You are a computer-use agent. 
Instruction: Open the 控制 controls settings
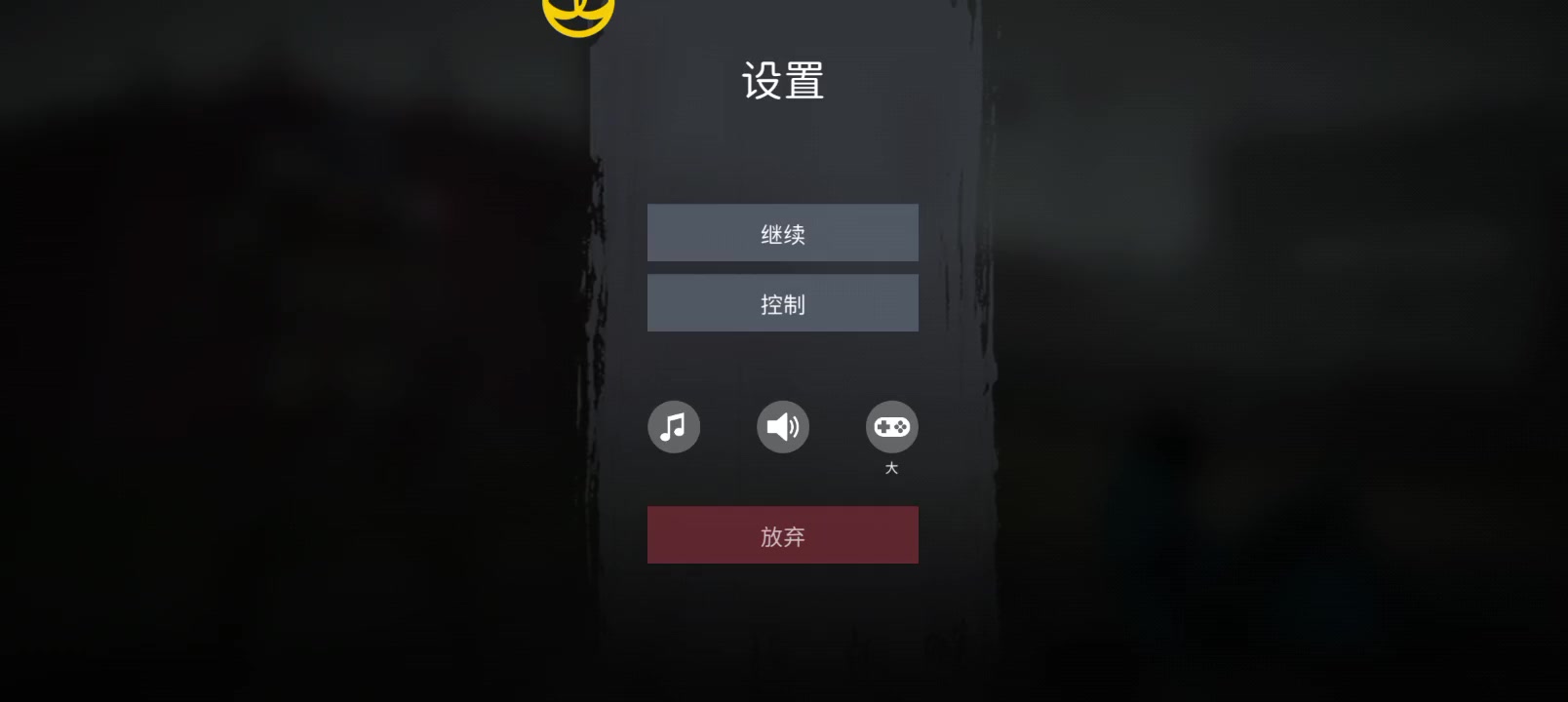tap(782, 303)
